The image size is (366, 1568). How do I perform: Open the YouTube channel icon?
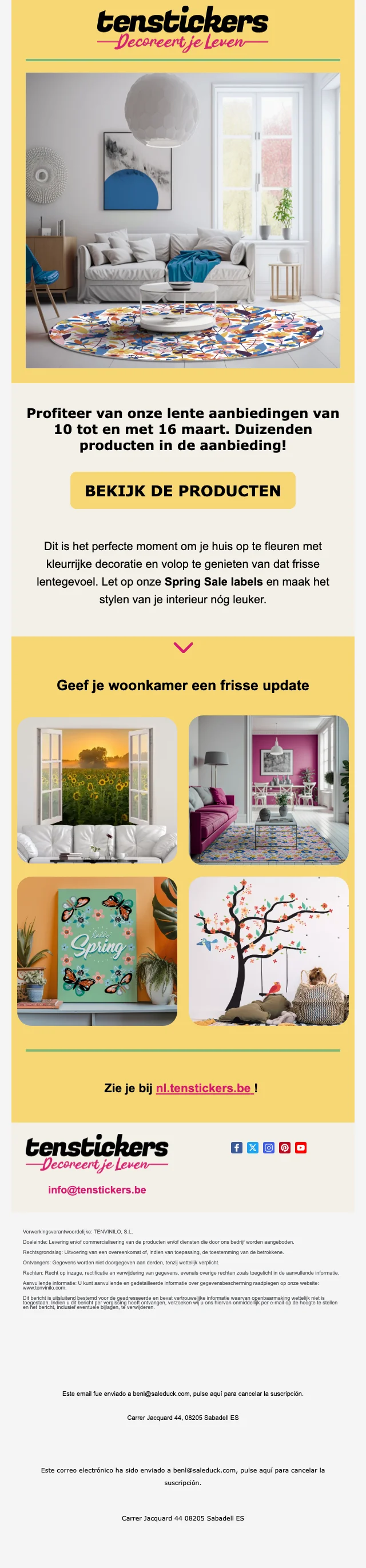coord(300,1147)
